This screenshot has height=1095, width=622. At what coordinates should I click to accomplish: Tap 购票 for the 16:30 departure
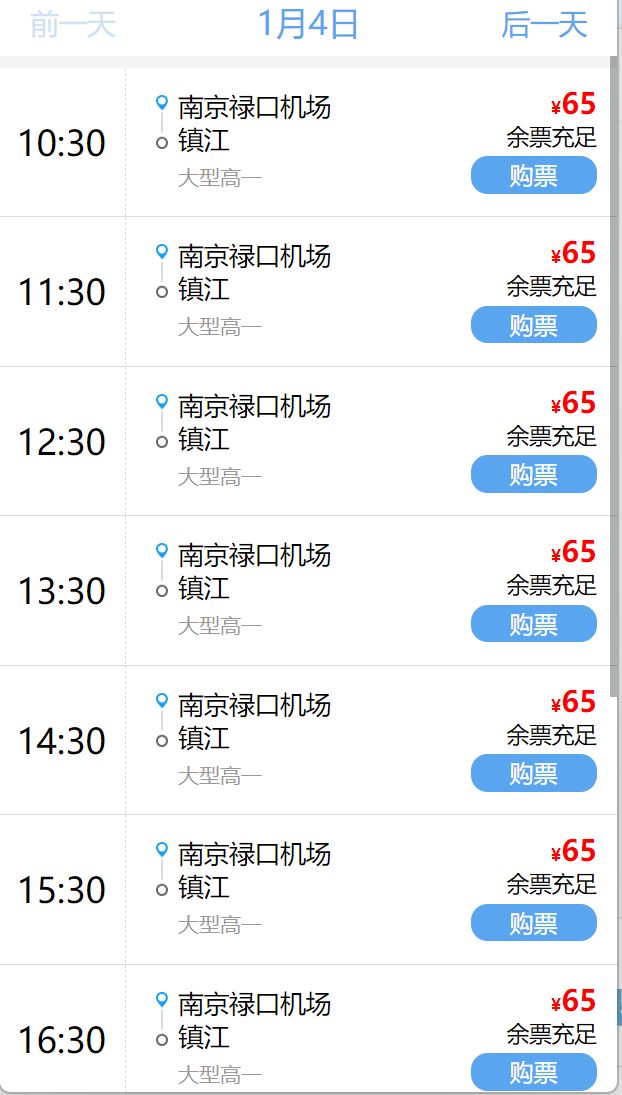[x=534, y=1072]
